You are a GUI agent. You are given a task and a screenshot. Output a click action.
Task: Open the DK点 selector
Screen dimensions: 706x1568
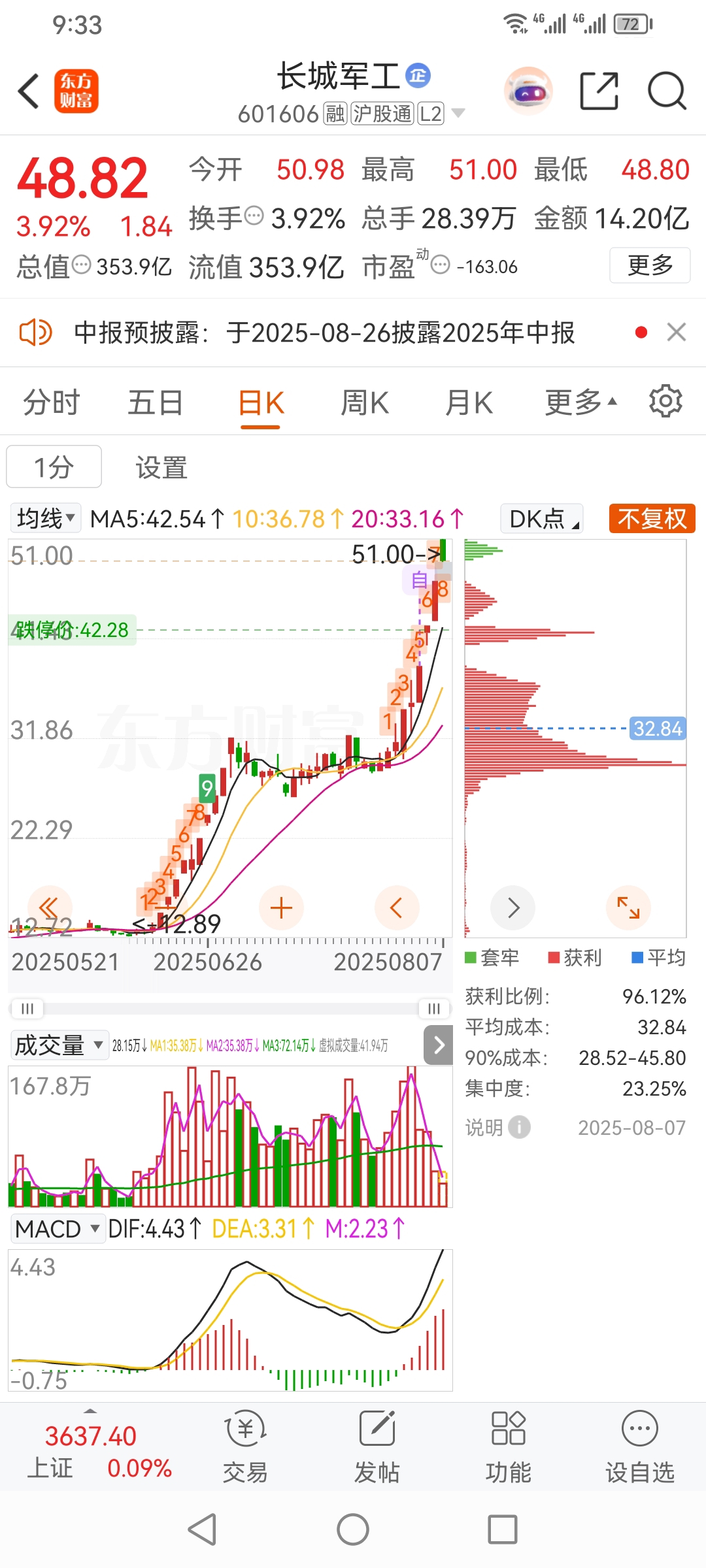(x=541, y=519)
